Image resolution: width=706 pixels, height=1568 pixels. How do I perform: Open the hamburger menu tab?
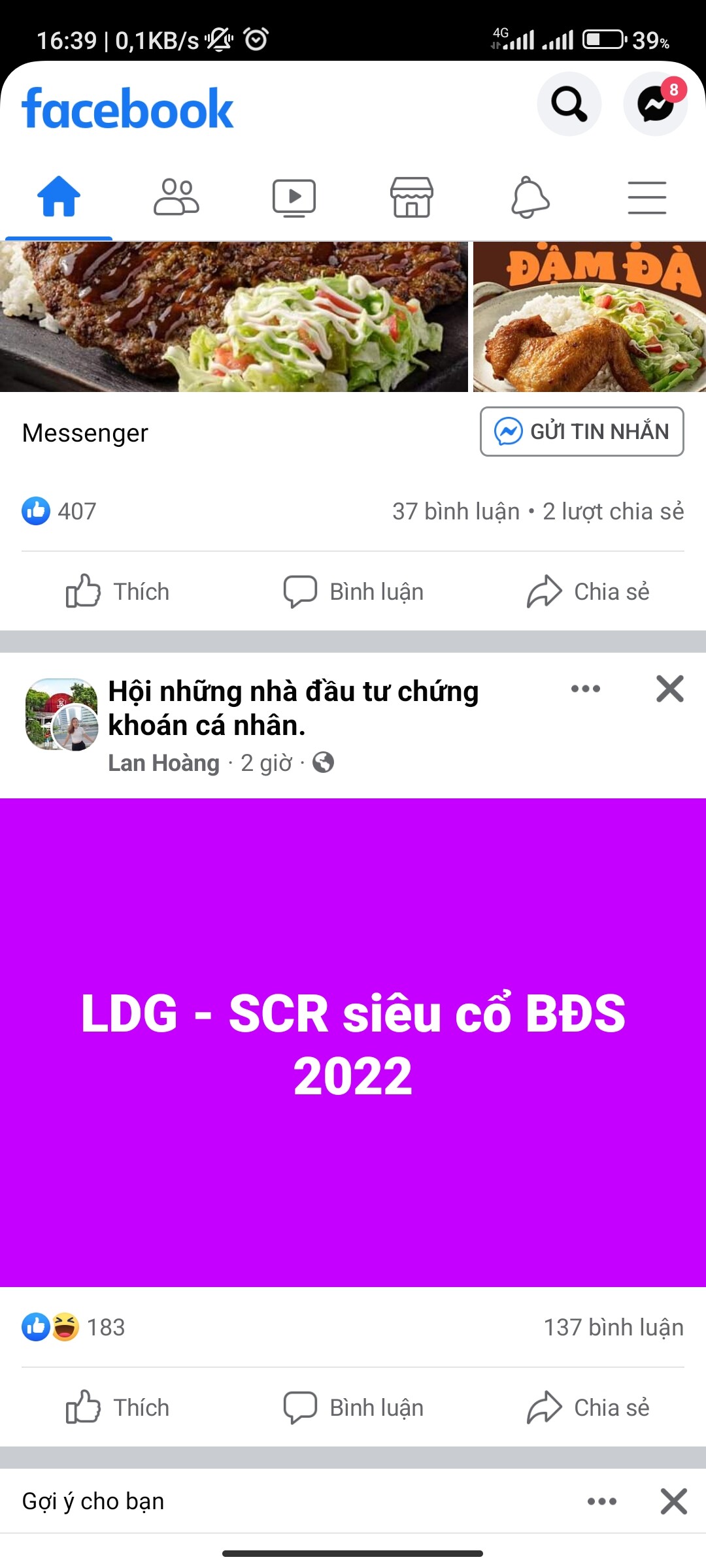(647, 197)
